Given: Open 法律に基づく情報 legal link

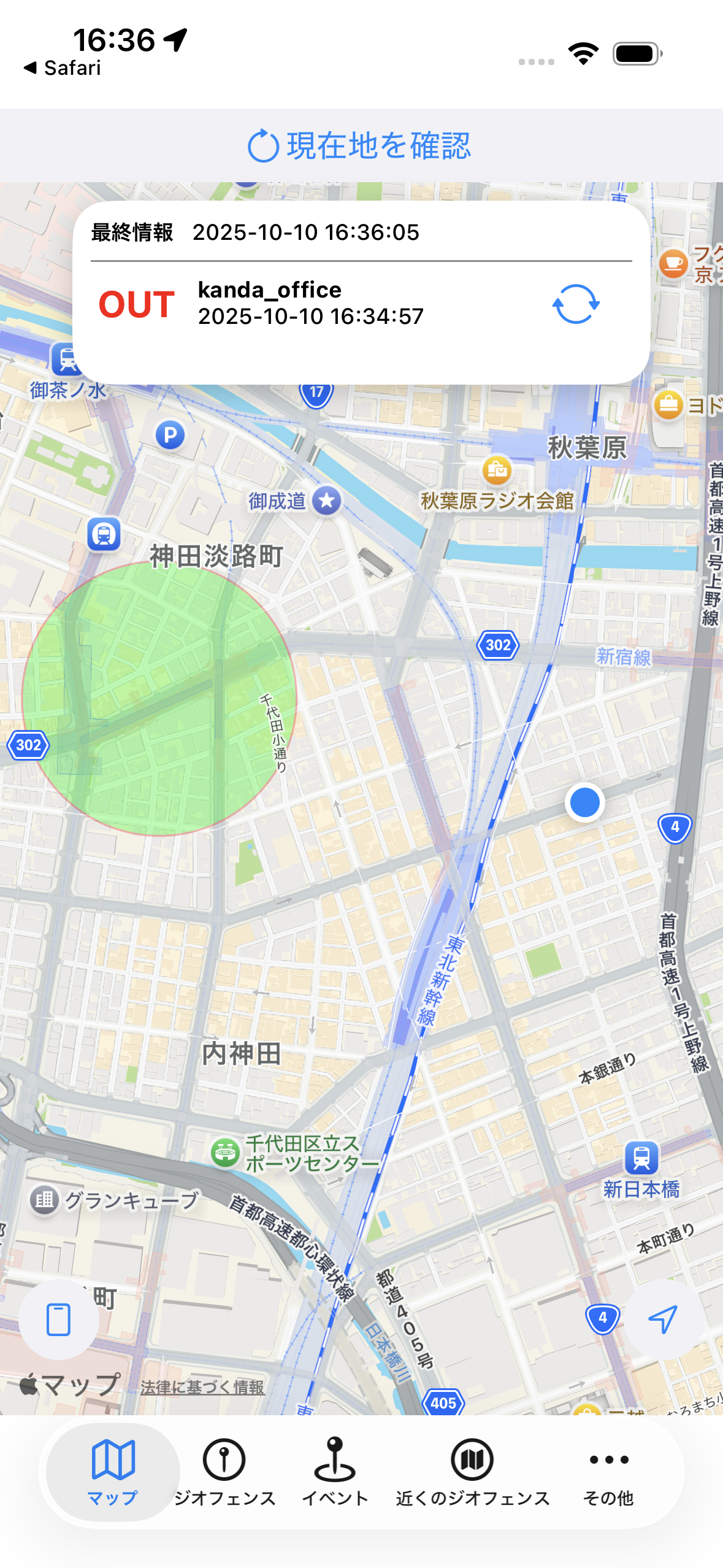Looking at the screenshot, I should (202, 1388).
